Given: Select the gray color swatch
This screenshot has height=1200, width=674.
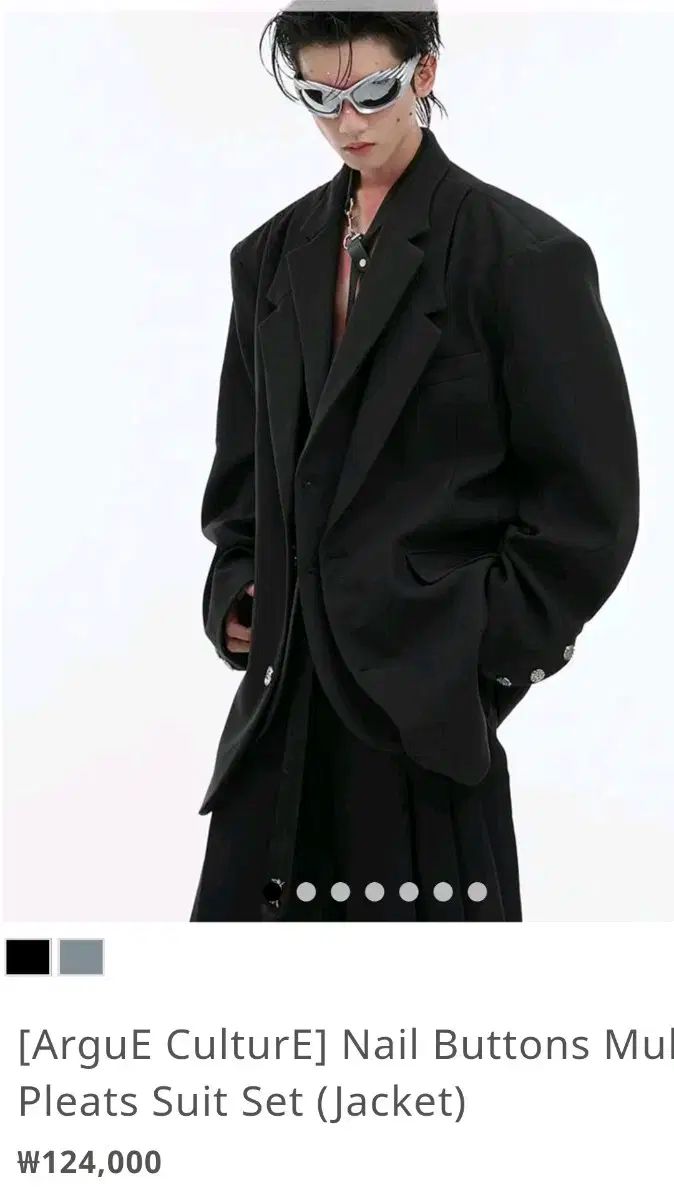Looking at the screenshot, I should tap(81, 957).
